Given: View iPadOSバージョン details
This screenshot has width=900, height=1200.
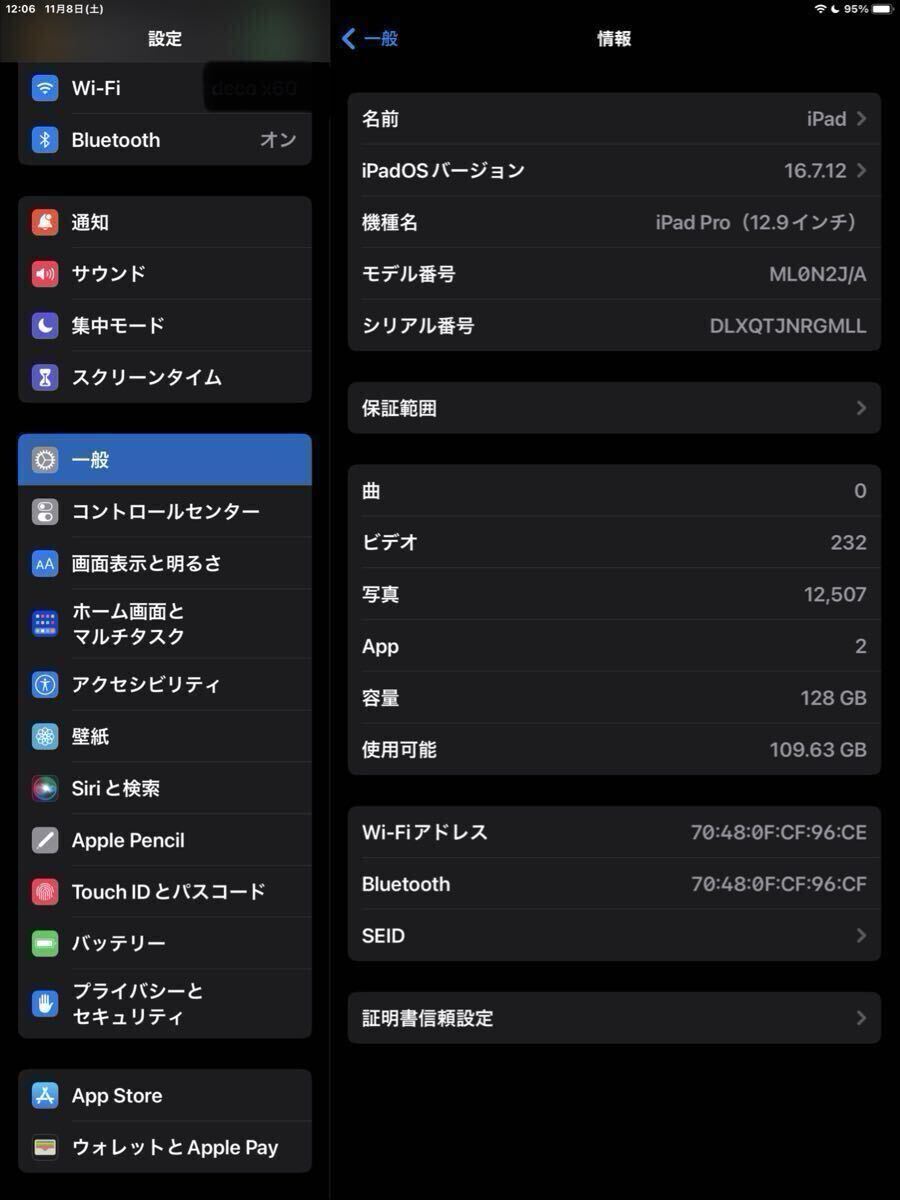Looking at the screenshot, I should tap(614, 171).
